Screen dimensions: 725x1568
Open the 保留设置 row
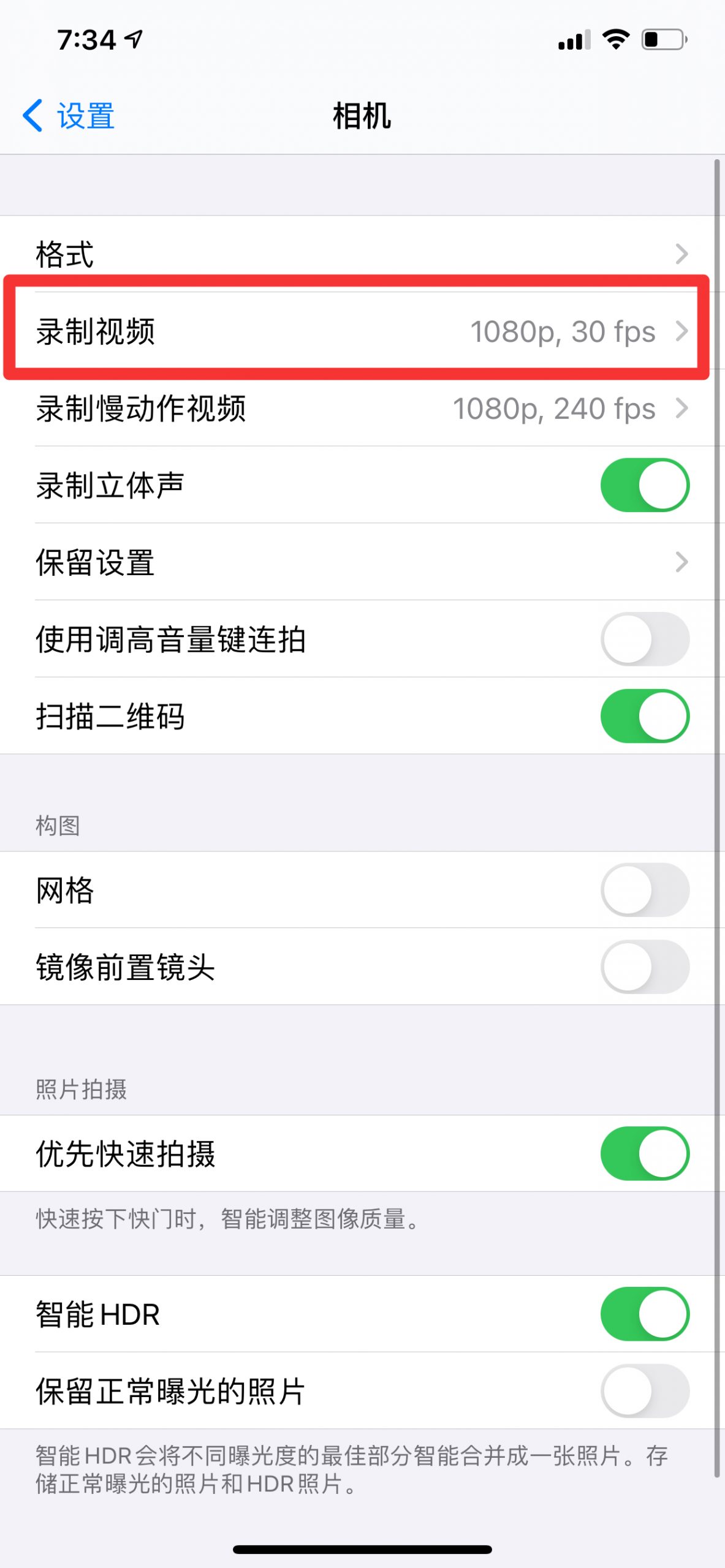(x=362, y=562)
